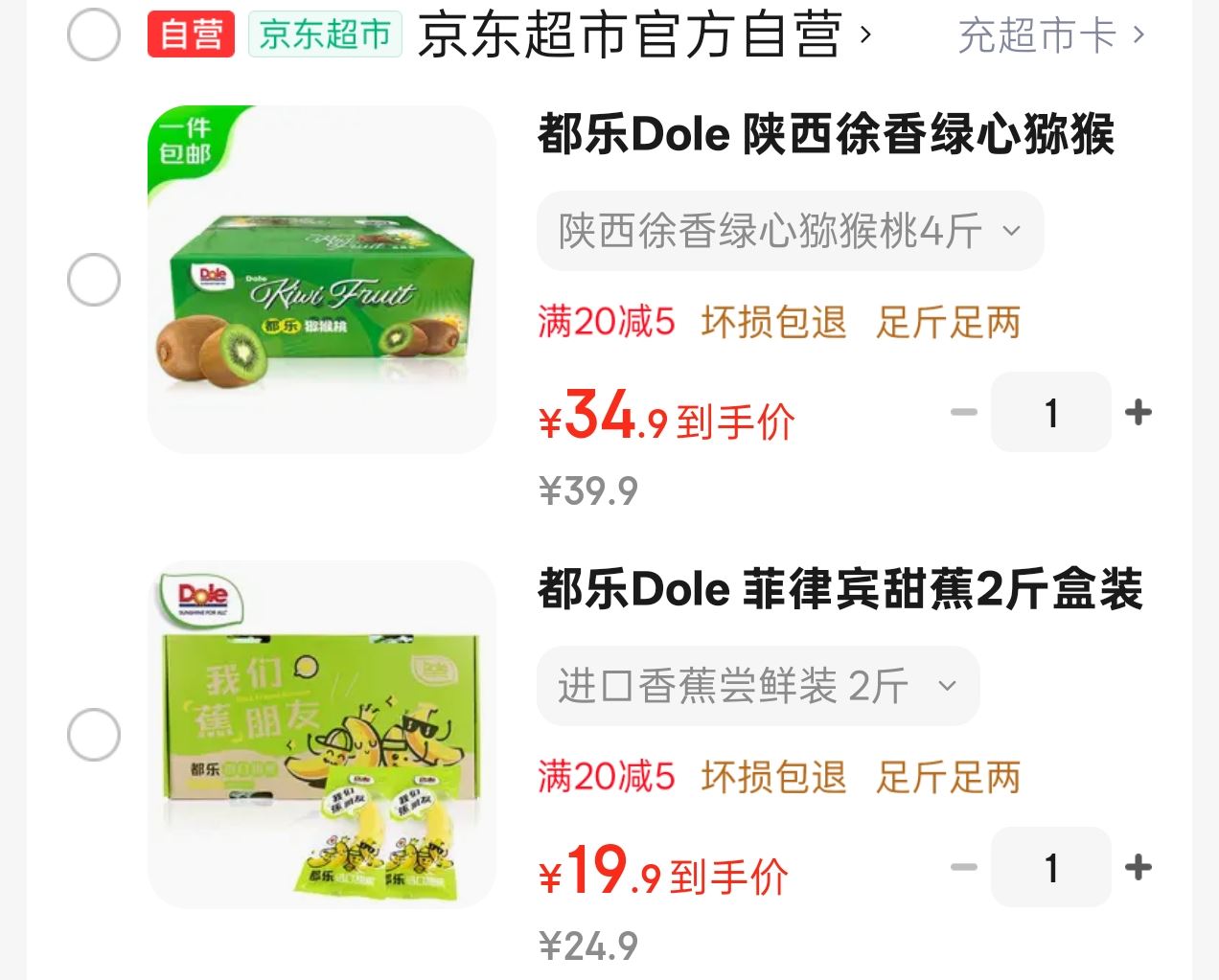
Task: Open the Dole banana box product image
Action: coord(322,735)
